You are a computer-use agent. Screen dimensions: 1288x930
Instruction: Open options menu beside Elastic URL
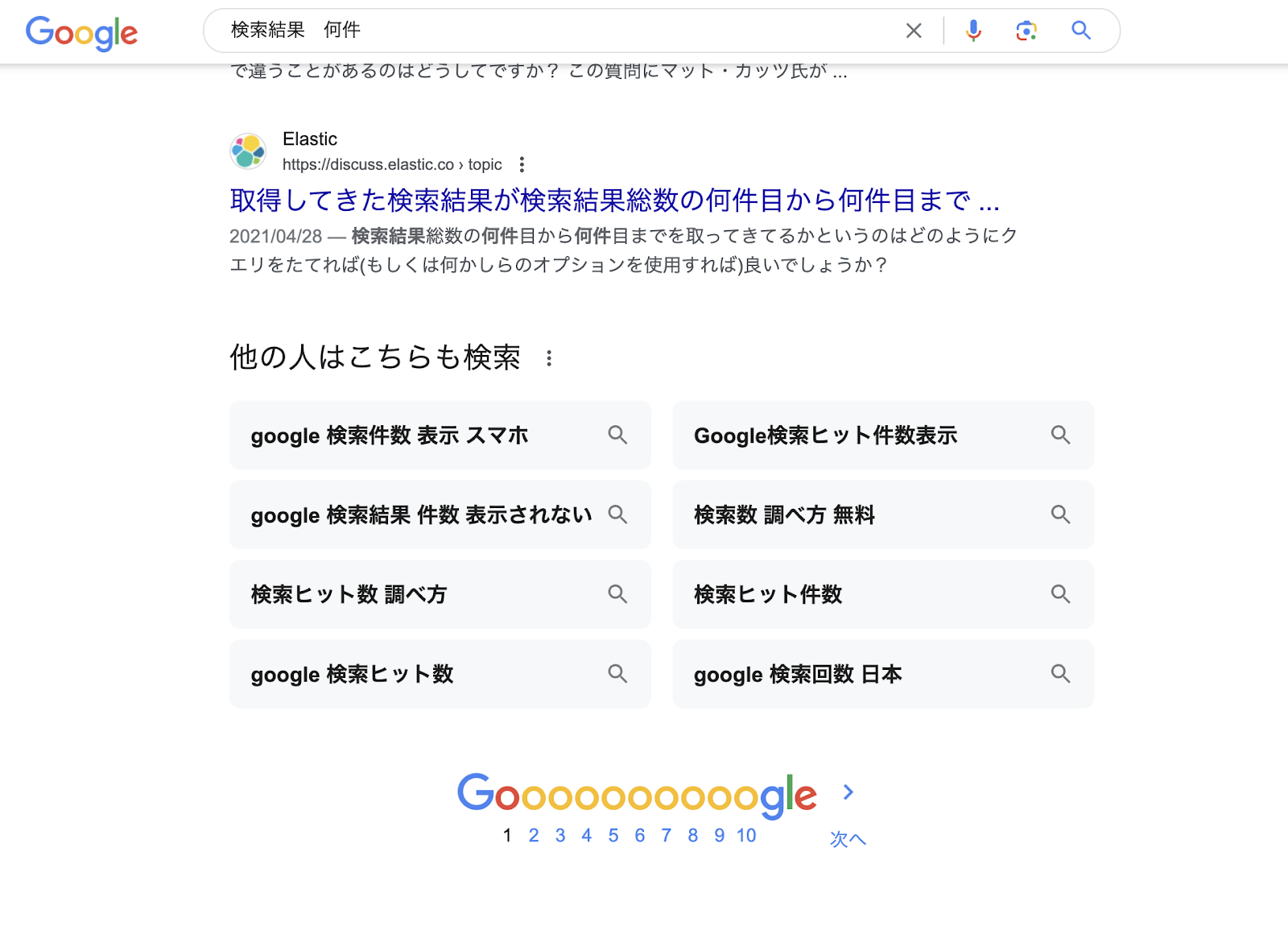coord(522,164)
